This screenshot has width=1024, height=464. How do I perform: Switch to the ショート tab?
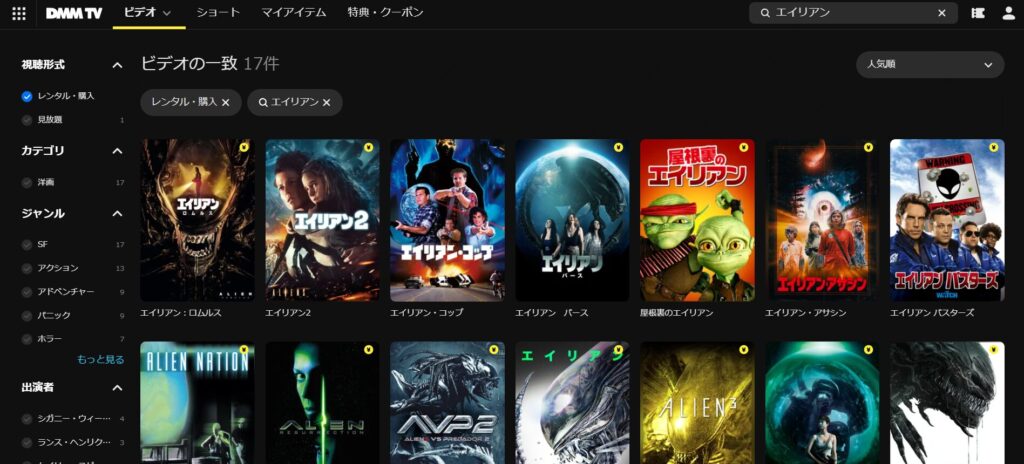(x=218, y=13)
